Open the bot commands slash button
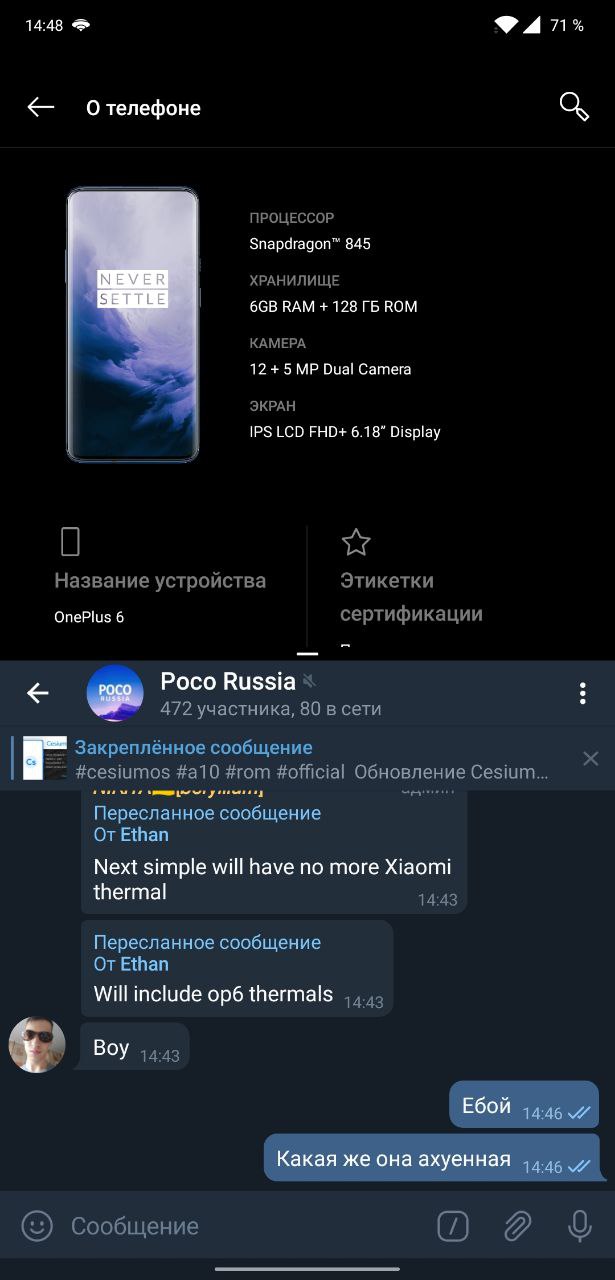Image resolution: width=615 pixels, height=1280 pixels. 453,1226
